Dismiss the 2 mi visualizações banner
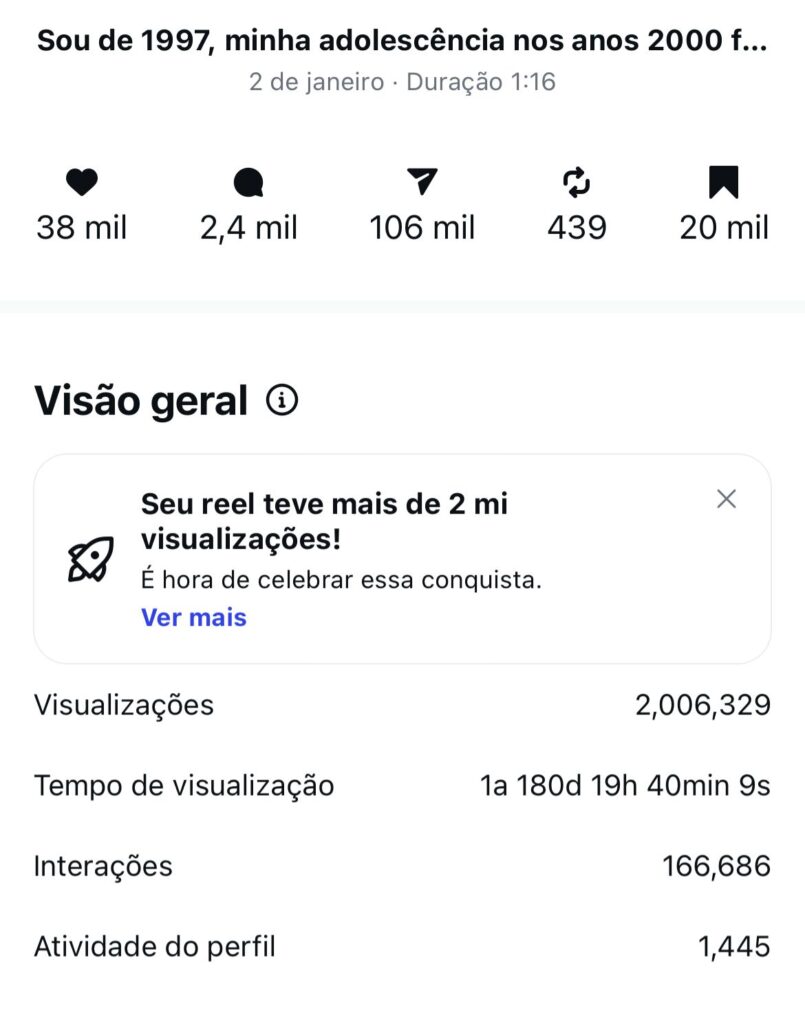 pyautogui.click(x=727, y=499)
